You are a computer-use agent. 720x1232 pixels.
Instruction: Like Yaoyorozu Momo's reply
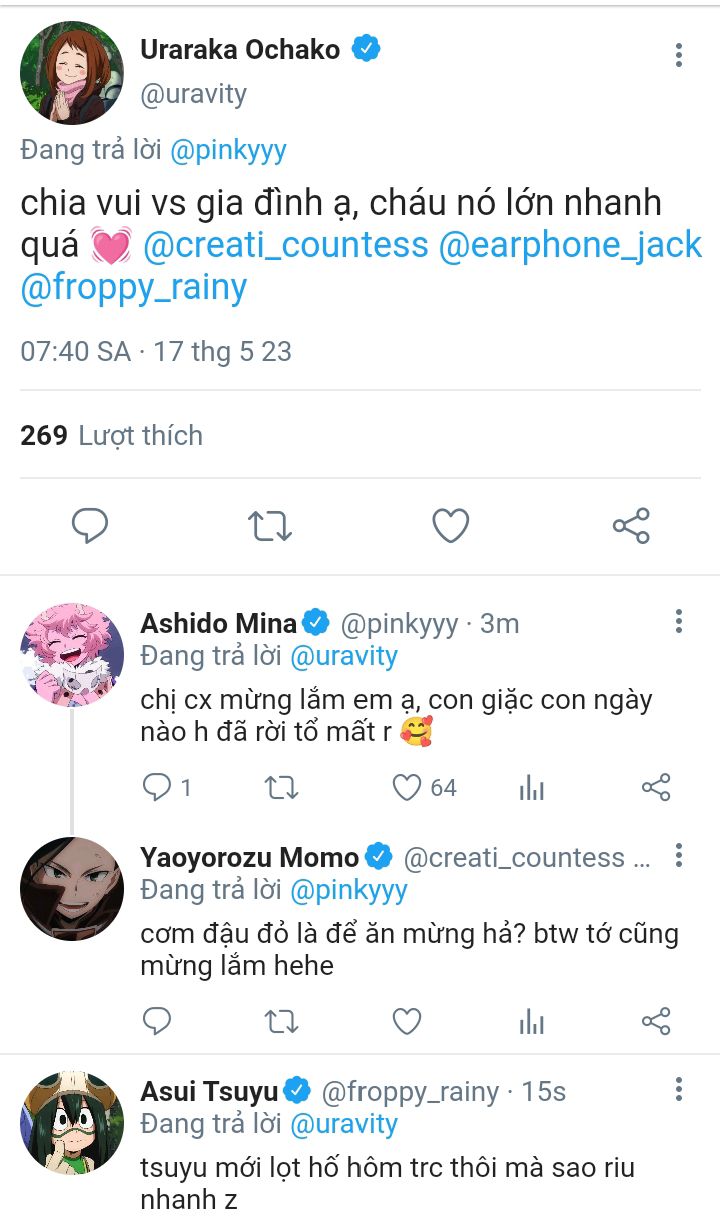406,1021
